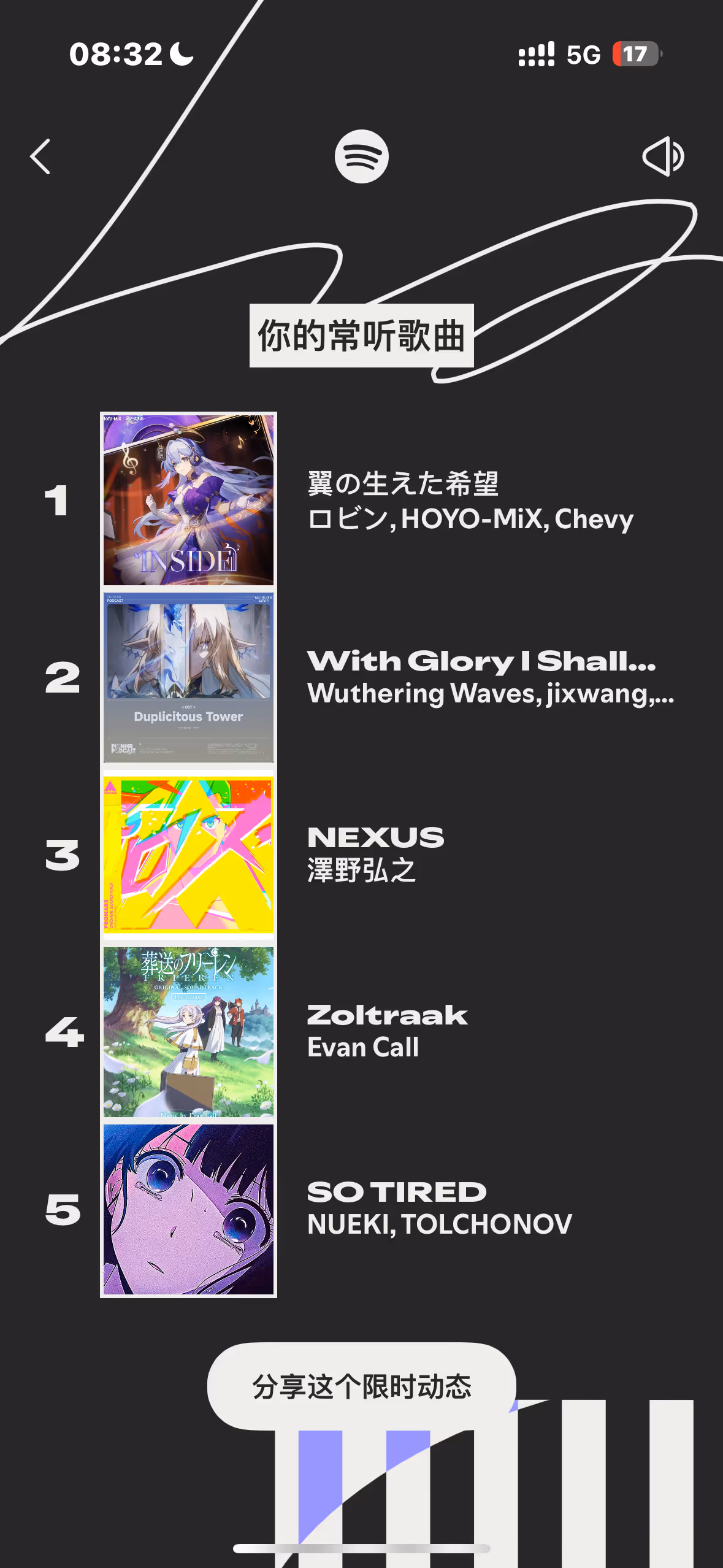
Task: Tap the moon icon next to the clock
Action: pyautogui.click(x=180, y=54)
